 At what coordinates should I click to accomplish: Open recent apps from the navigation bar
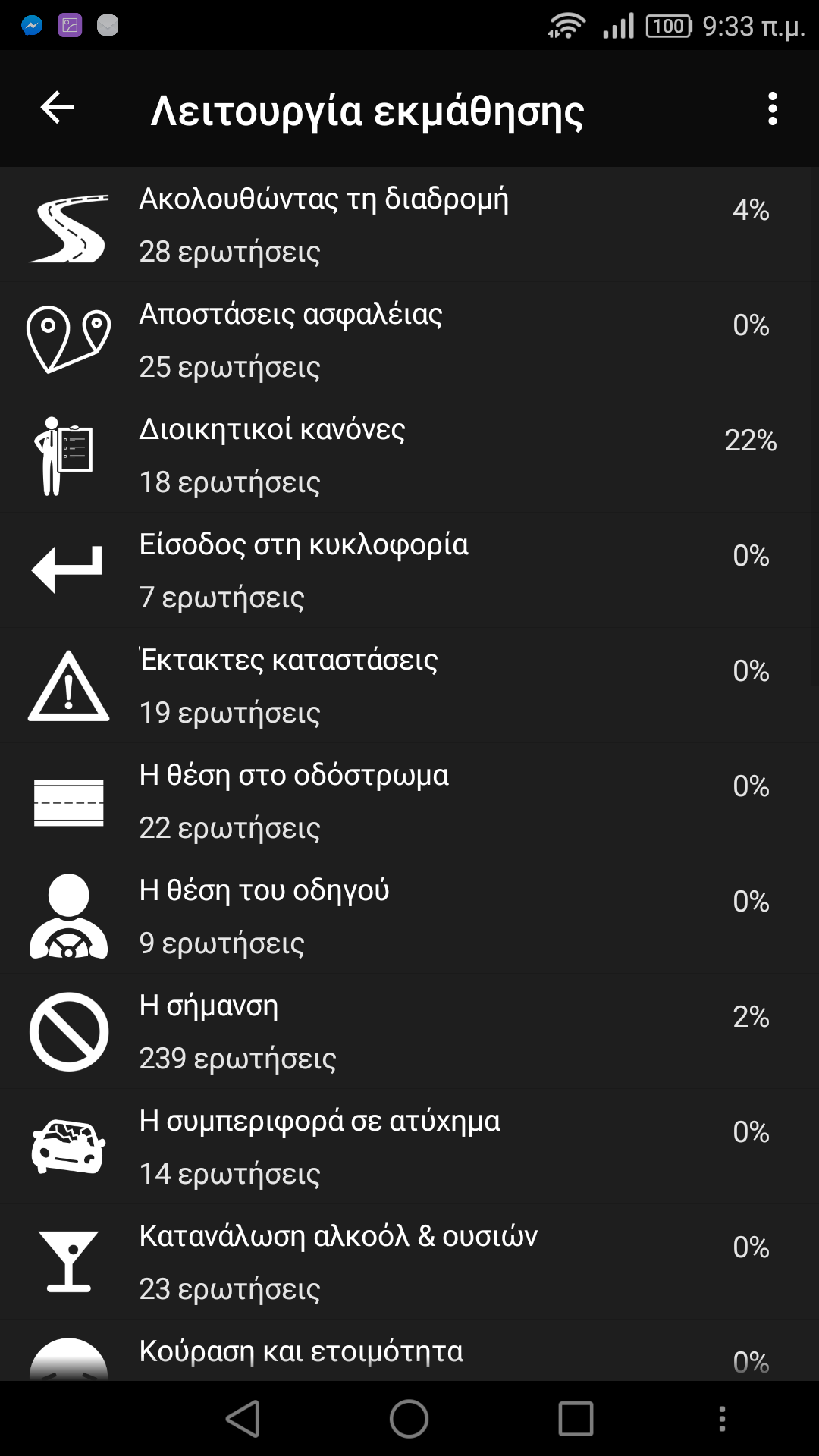coord(576,1418)
